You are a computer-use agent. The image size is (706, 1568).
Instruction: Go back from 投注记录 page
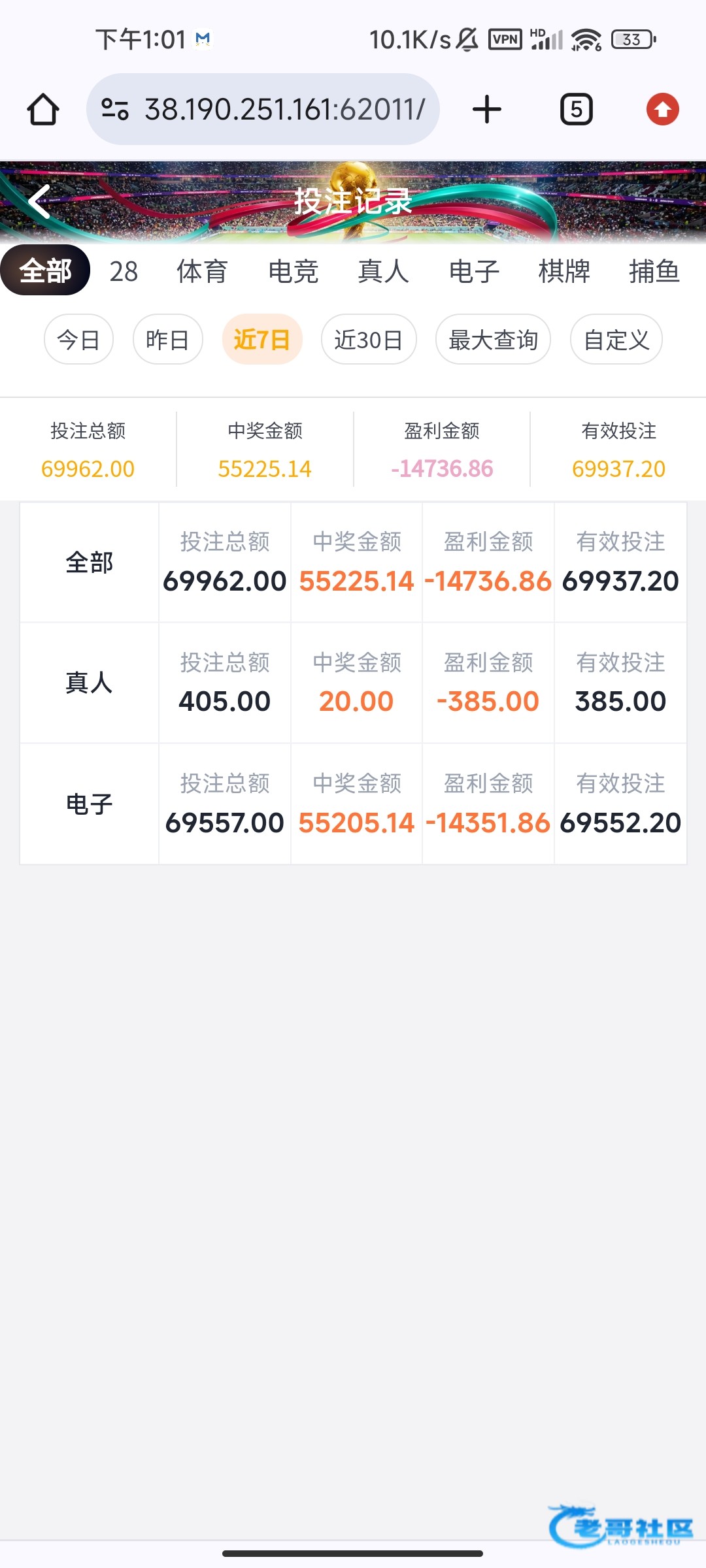coord(39,201)
